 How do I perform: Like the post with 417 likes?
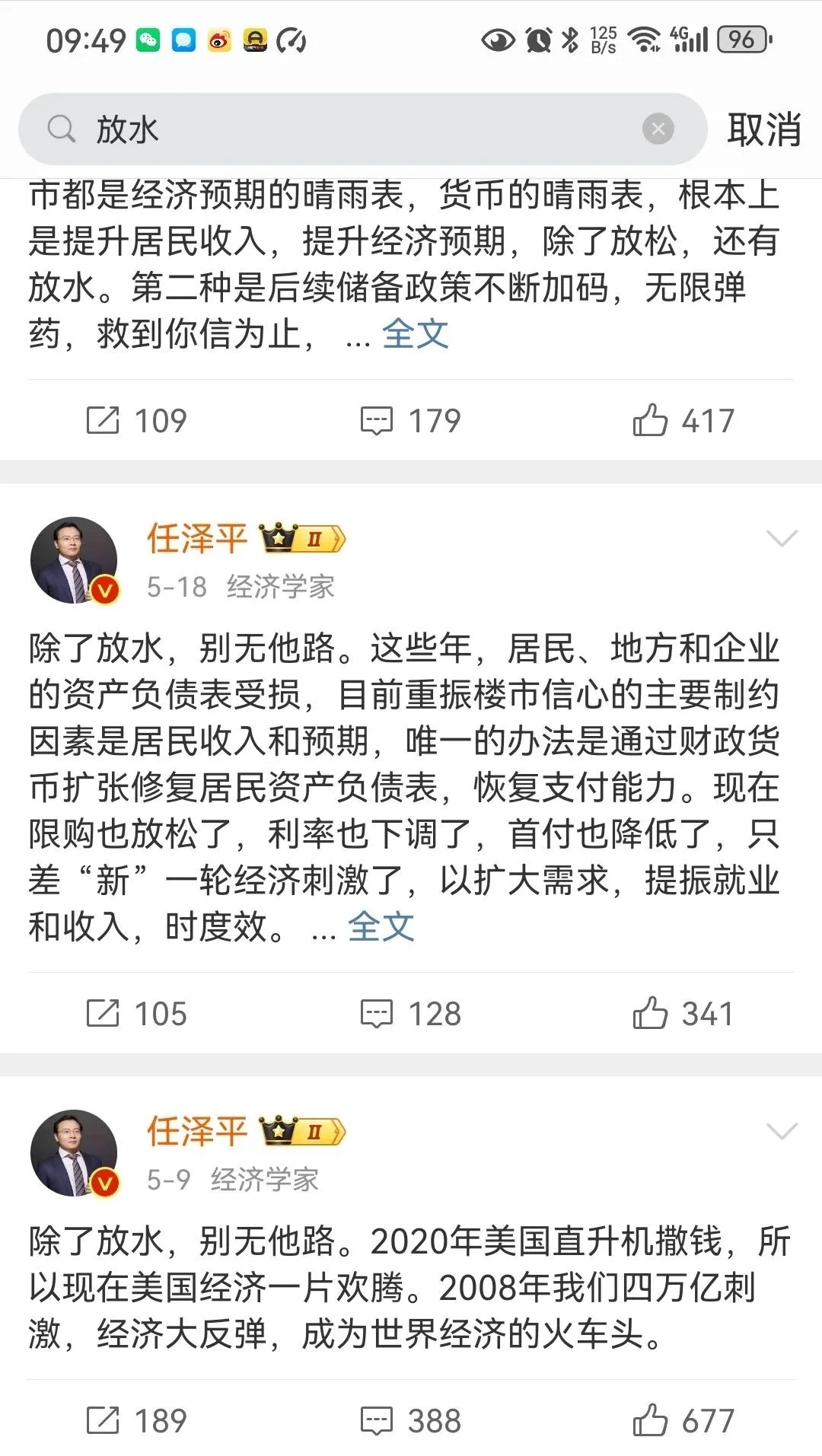click(x=683, y=421)
